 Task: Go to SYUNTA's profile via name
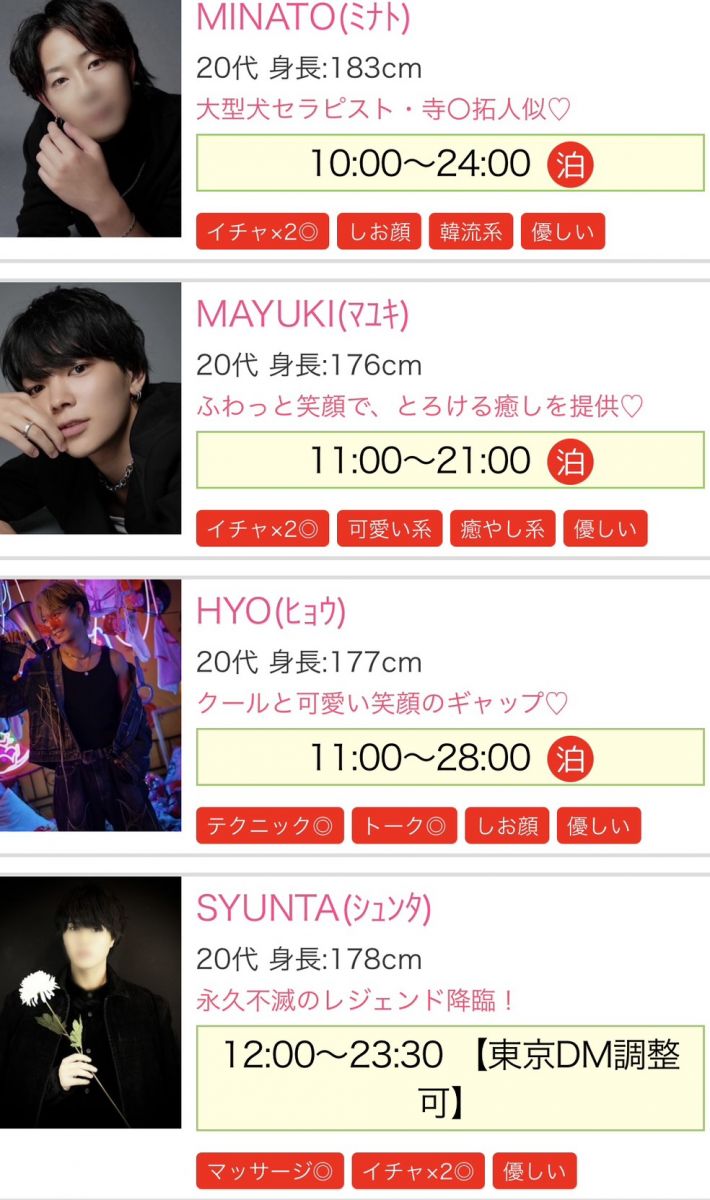(x=313, y=908)
